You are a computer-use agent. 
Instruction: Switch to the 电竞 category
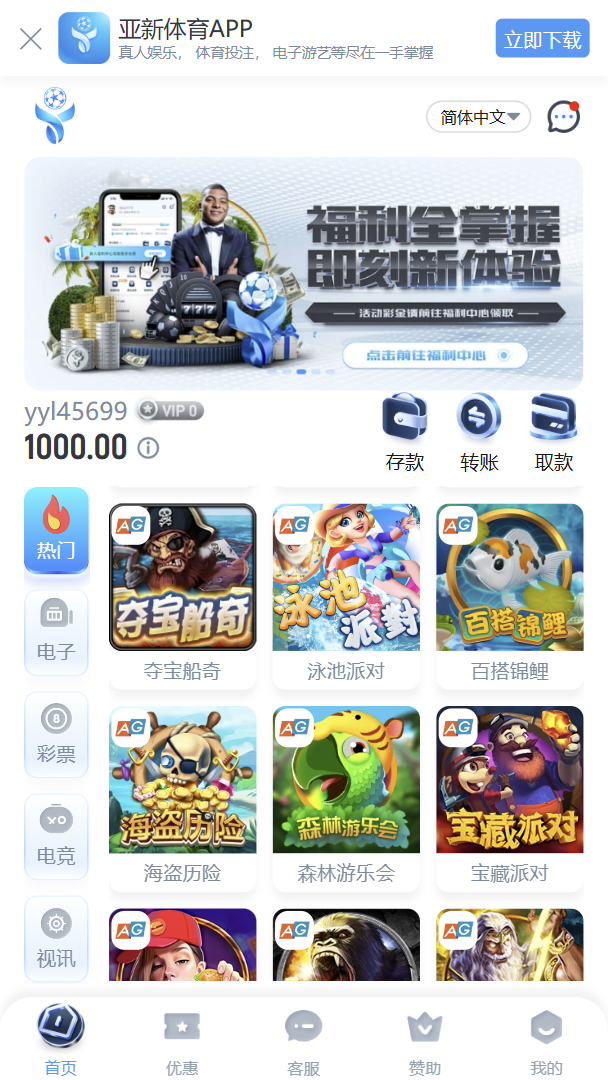(56, 836)
